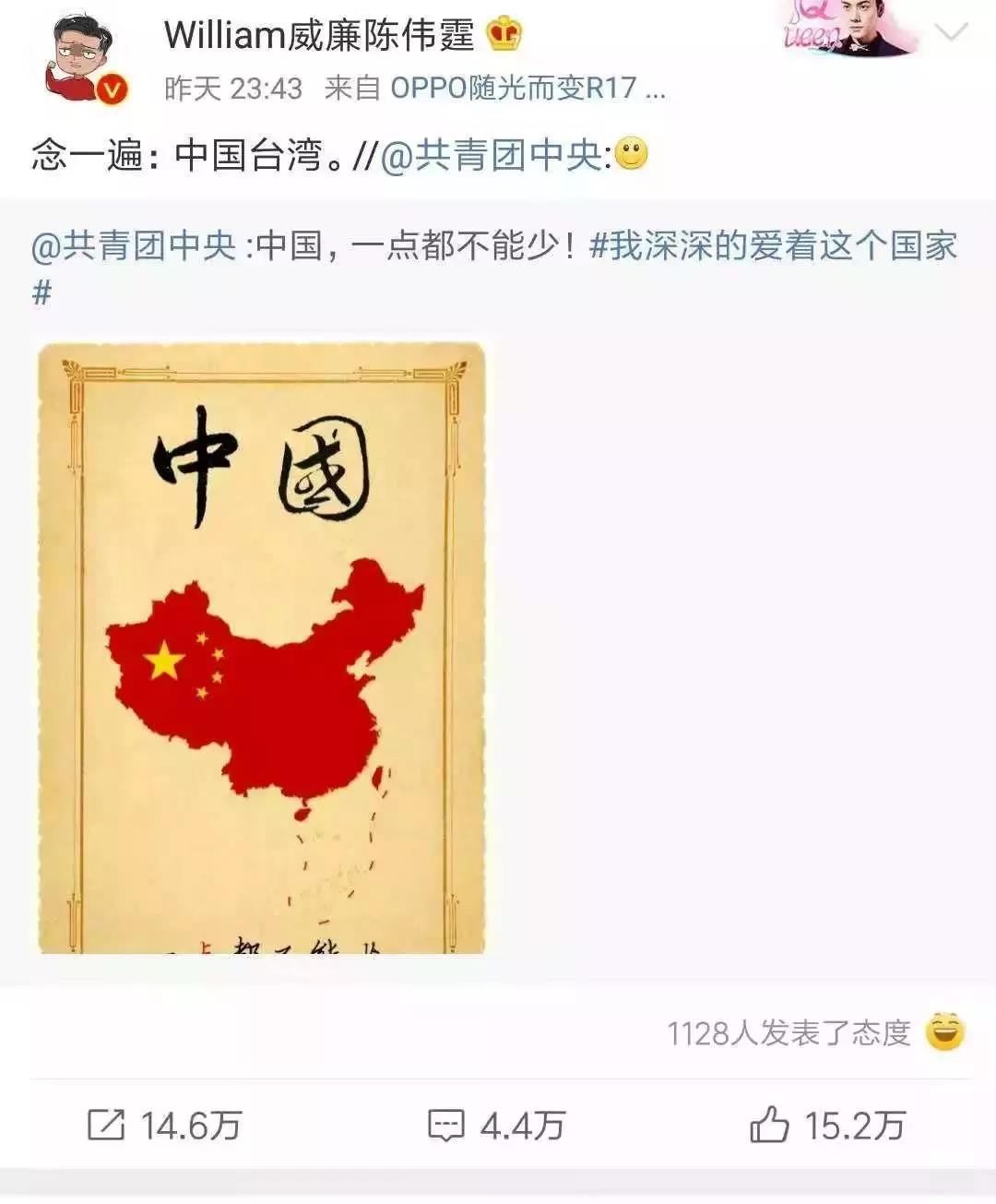Screen dimensions: 996x1204
Task: Open the comments (4.4万)
Action: (496, 1126)
